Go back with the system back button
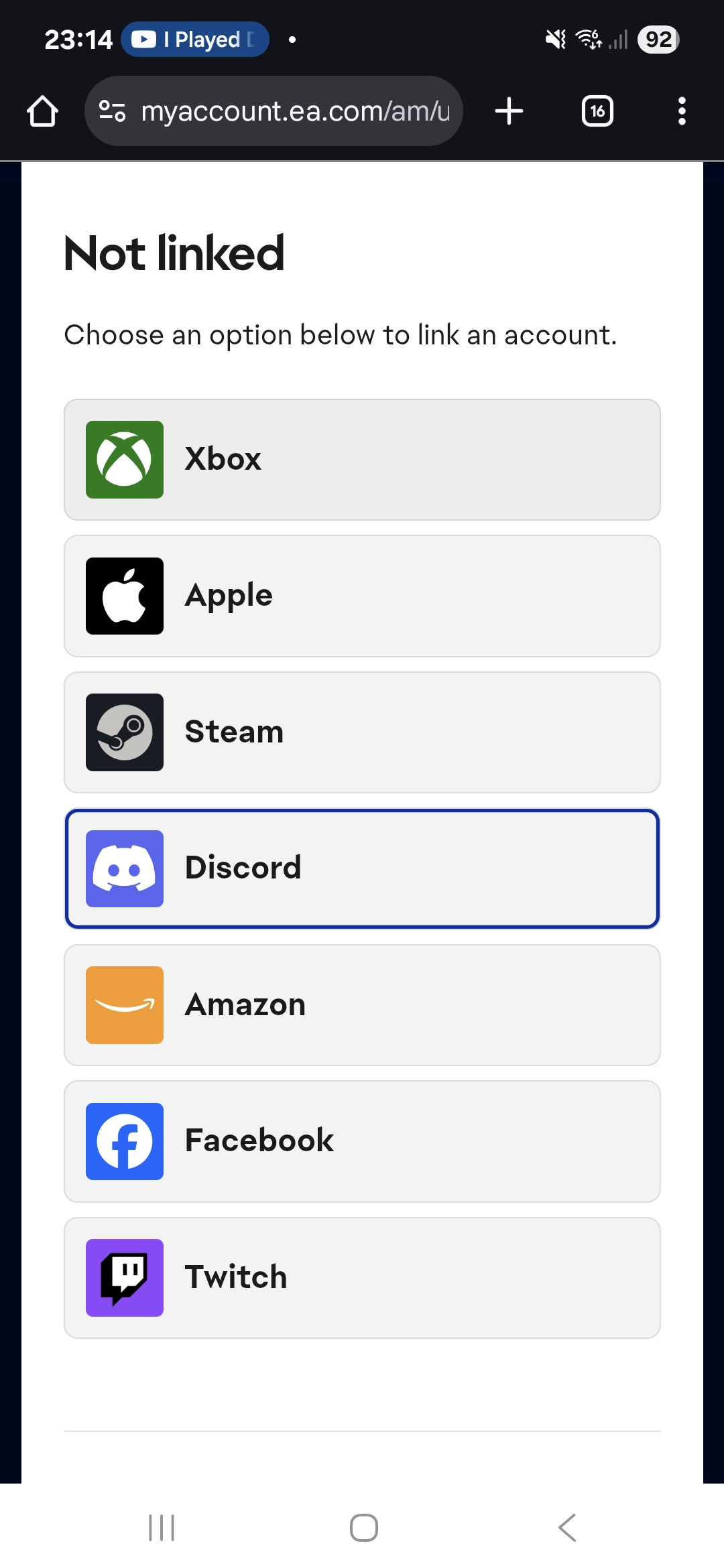Viewport: 724px width, 1568px height. pyautogui.click(x=567, y=1528)
